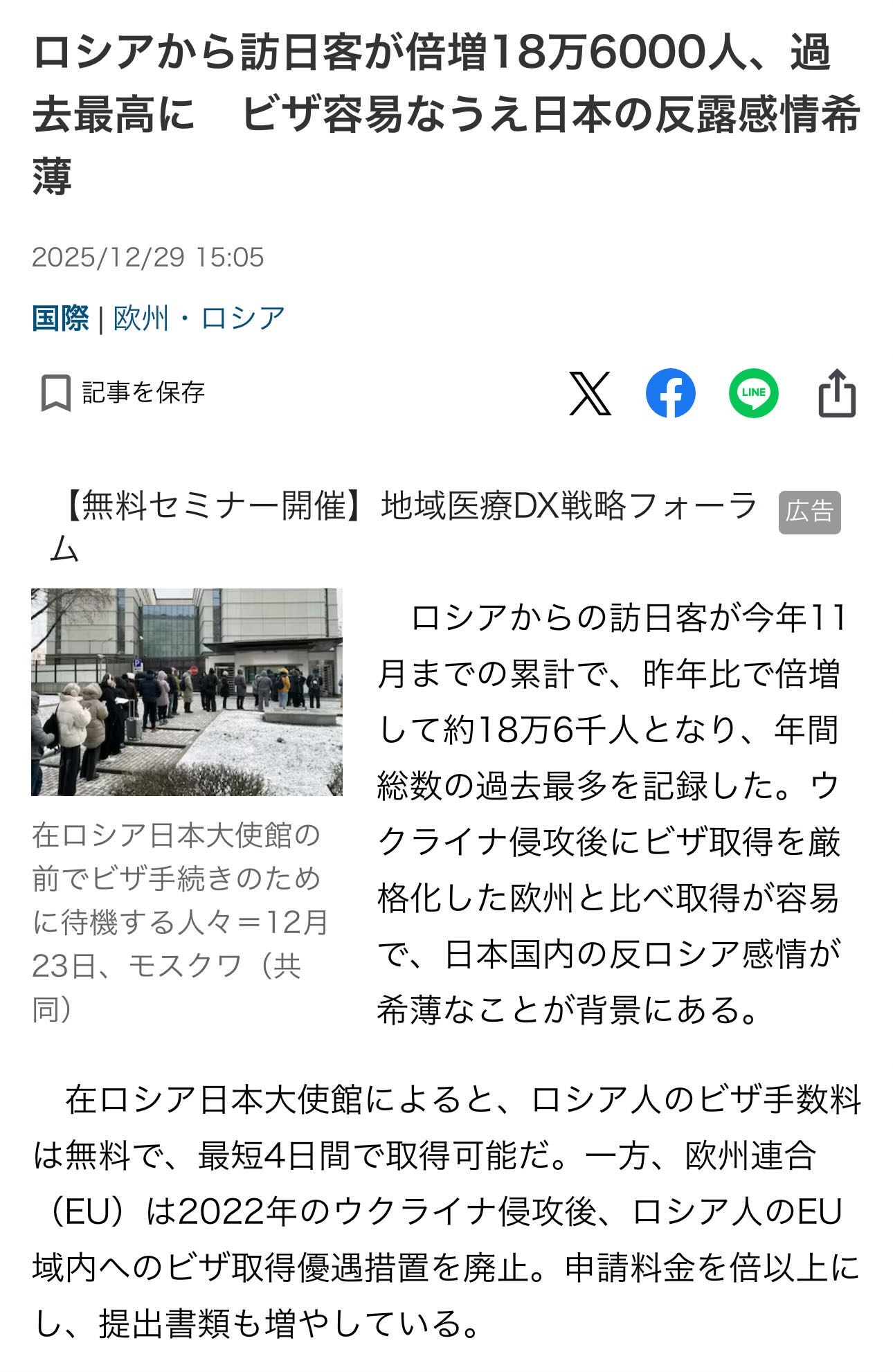893x1372 pixels.
Task: Open the 欧州・ロシア subcategory link
Action: 199,318
